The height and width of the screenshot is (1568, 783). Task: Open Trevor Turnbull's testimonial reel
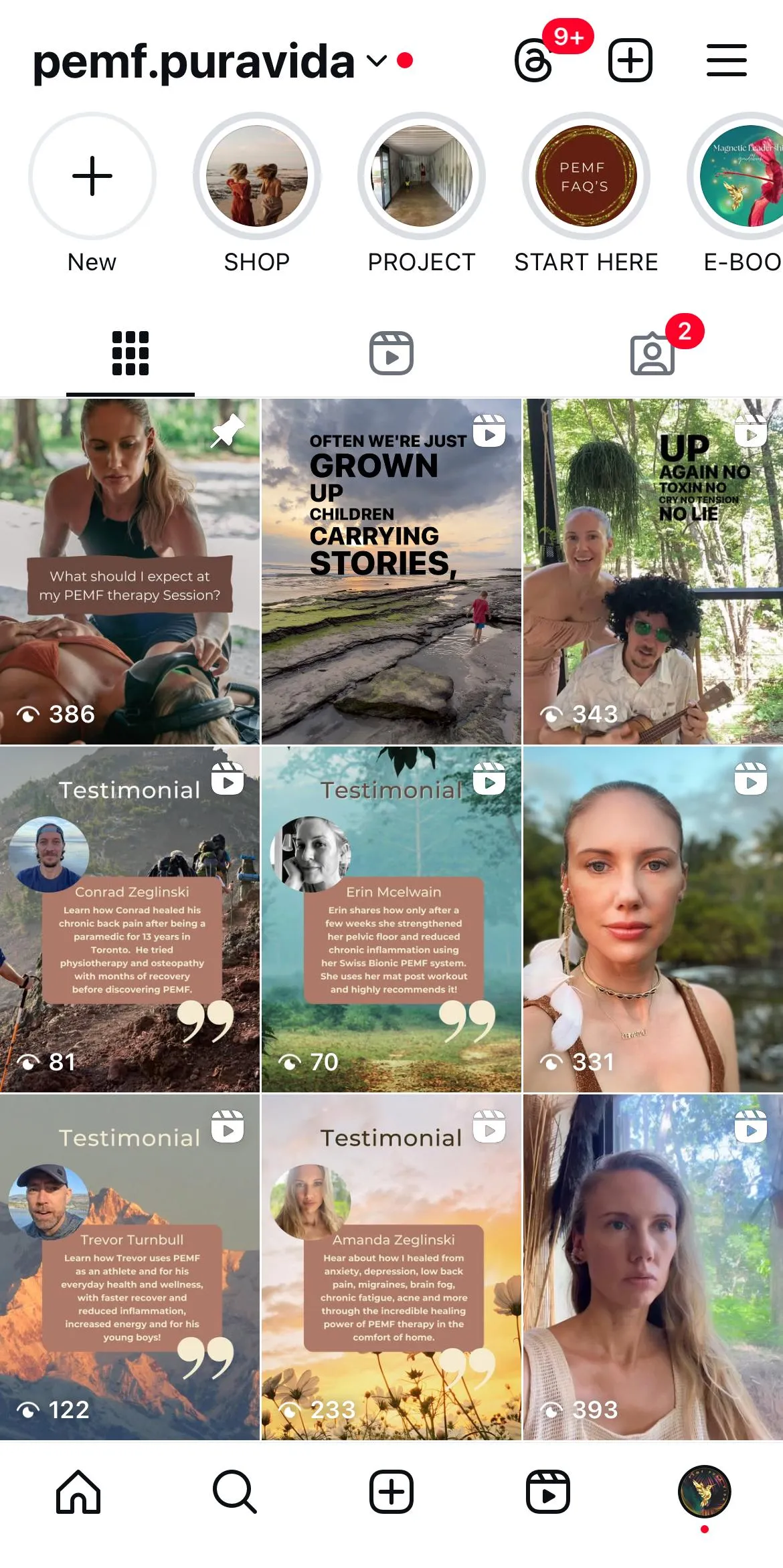click(130, 1267)
